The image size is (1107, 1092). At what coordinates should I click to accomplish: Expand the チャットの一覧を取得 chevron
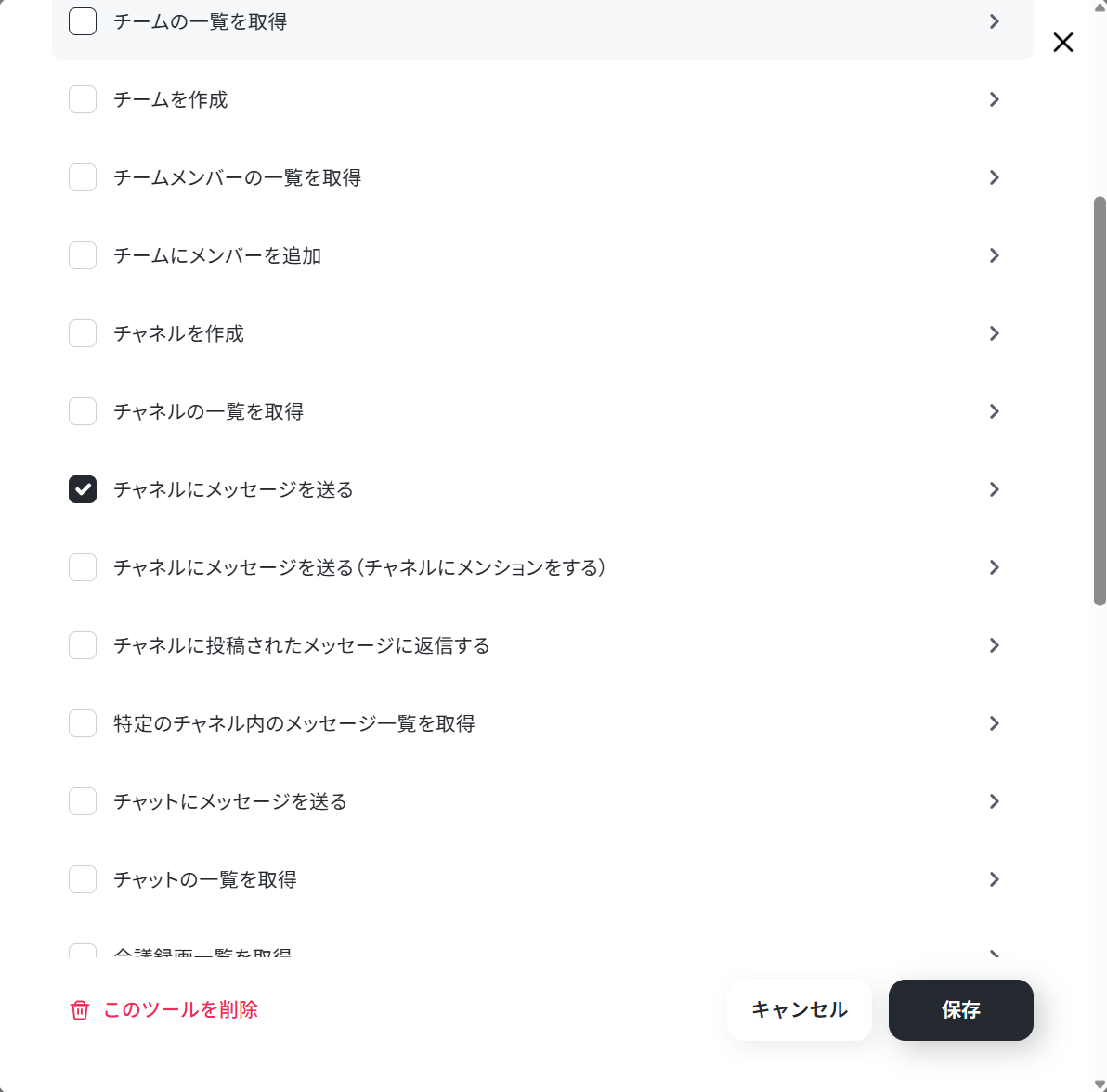994,879
